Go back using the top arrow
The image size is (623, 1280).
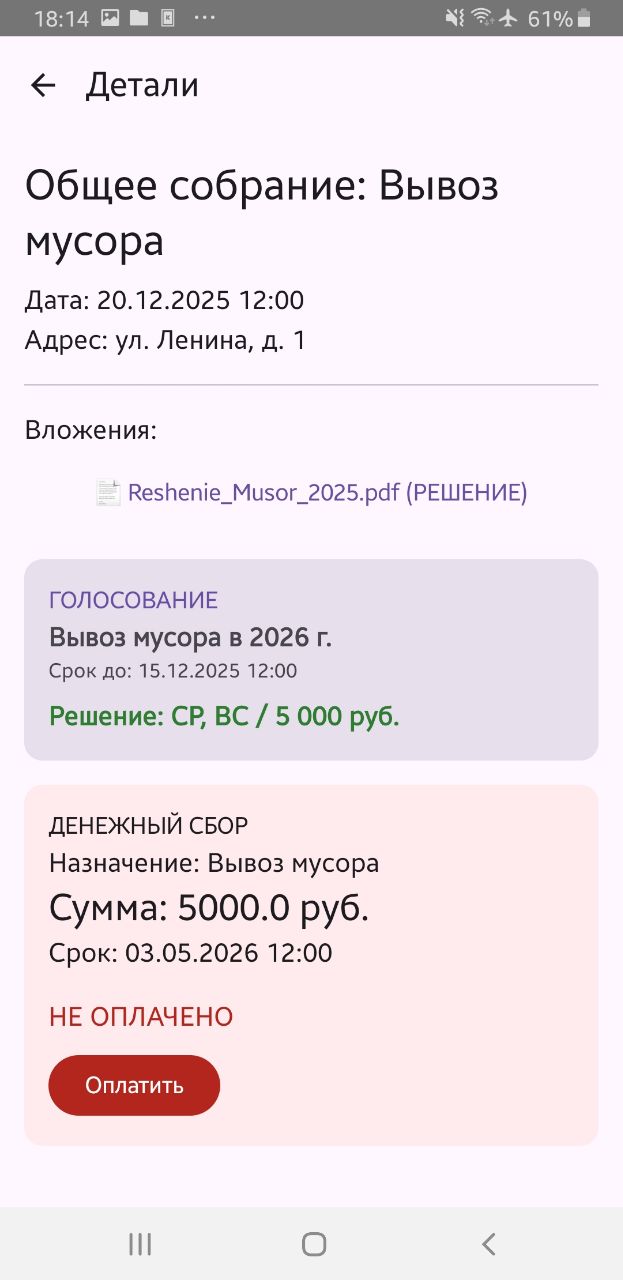click(43, 86)
